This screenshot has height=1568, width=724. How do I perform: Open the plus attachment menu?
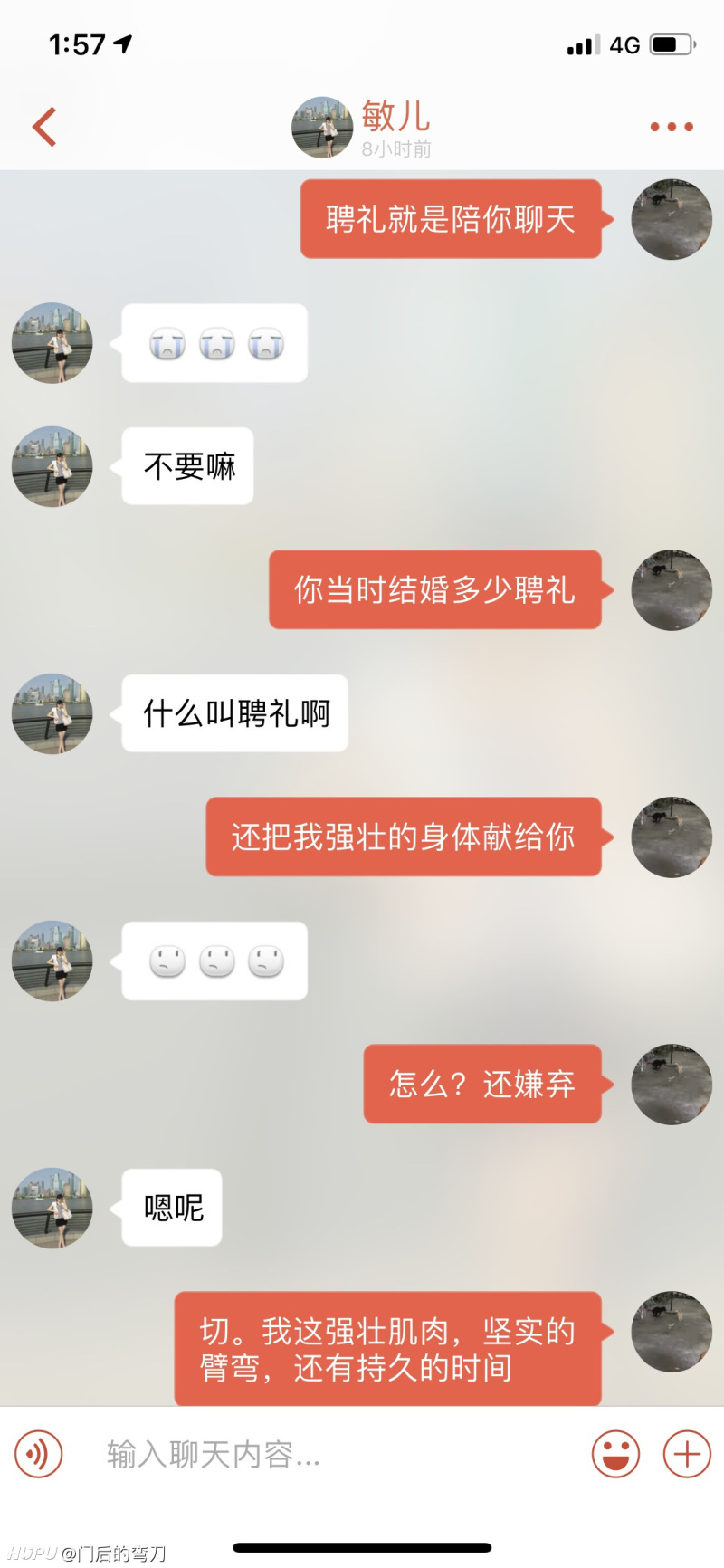tap(687, 1454)
